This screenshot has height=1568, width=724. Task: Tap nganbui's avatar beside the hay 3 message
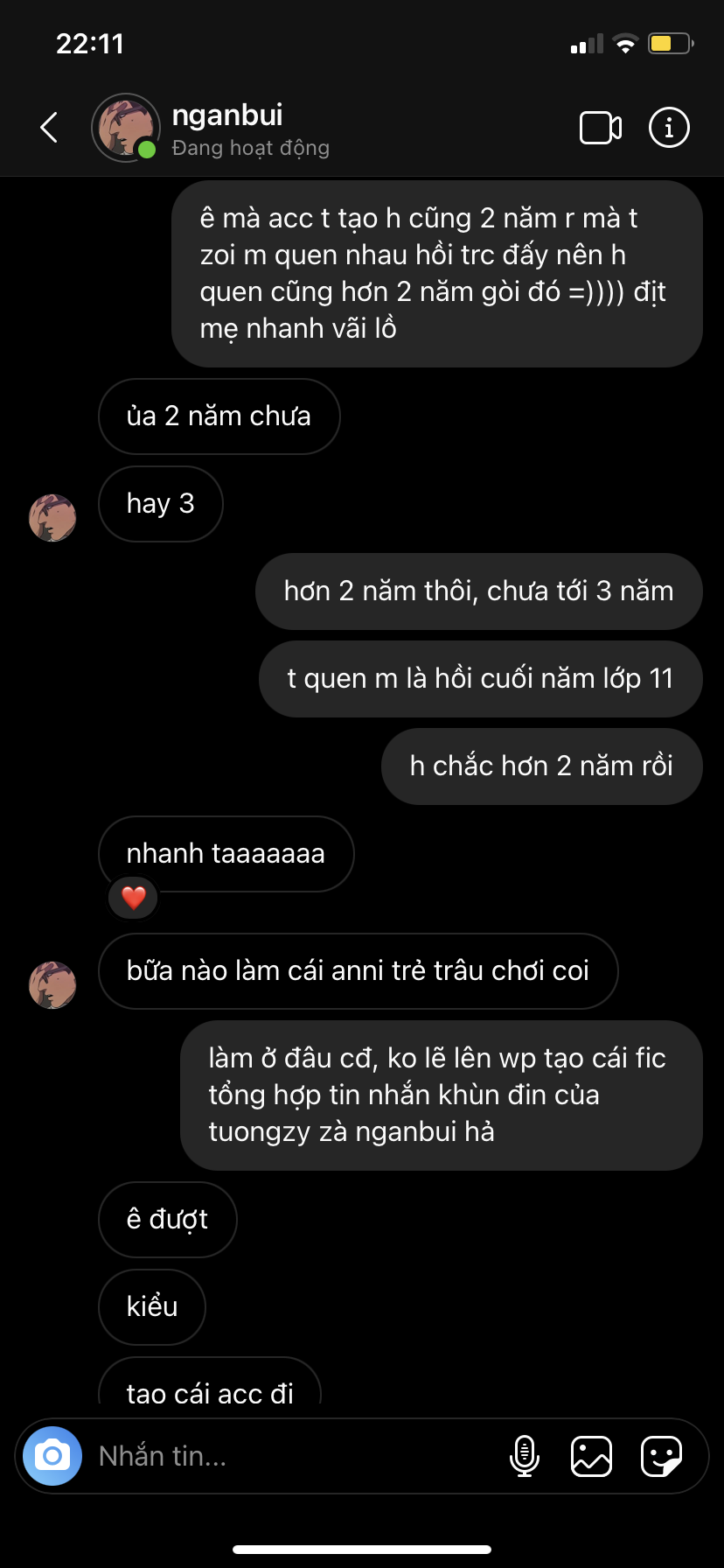52,517
